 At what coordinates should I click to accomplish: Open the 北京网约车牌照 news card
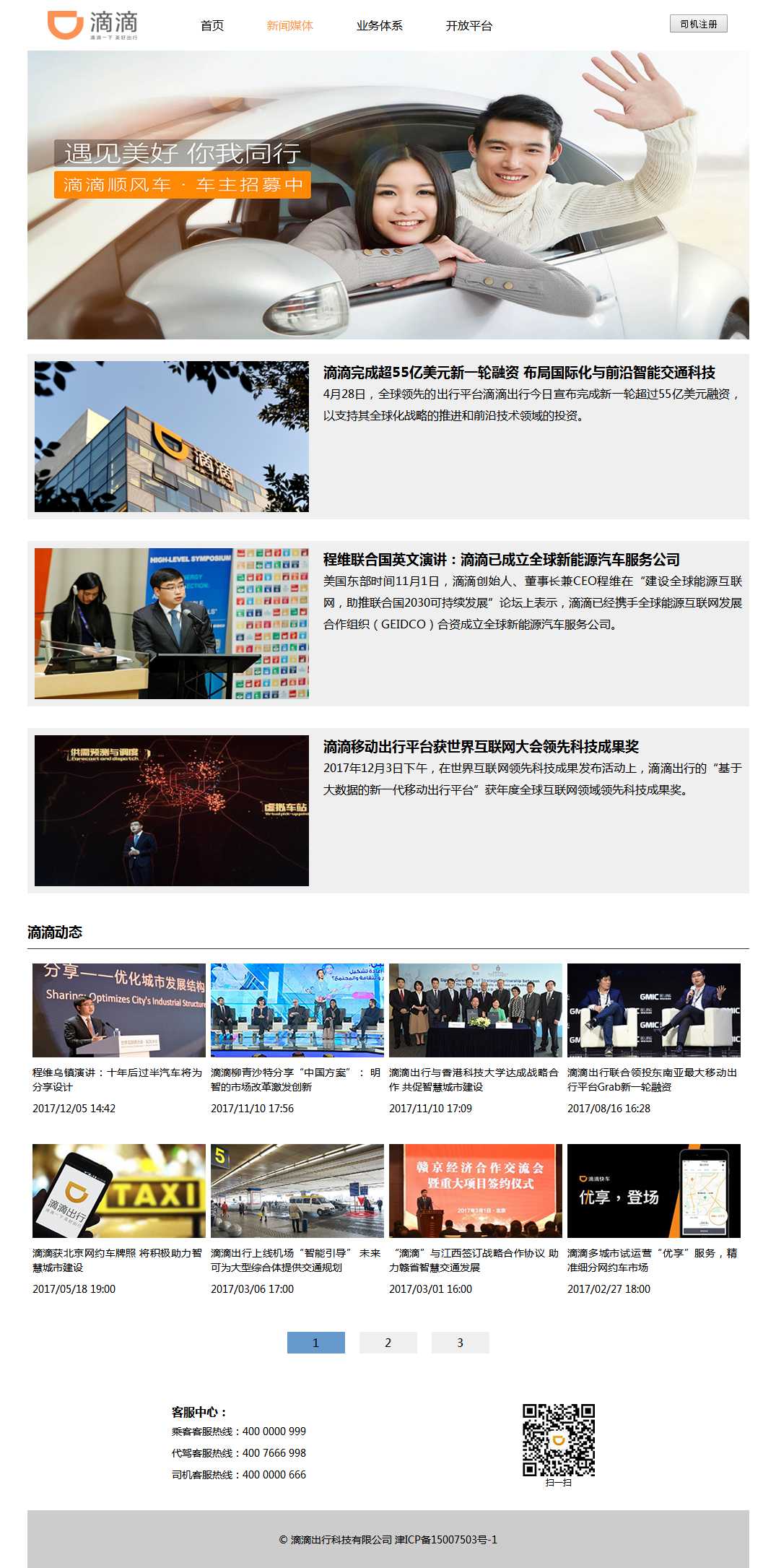point(118,1190)
